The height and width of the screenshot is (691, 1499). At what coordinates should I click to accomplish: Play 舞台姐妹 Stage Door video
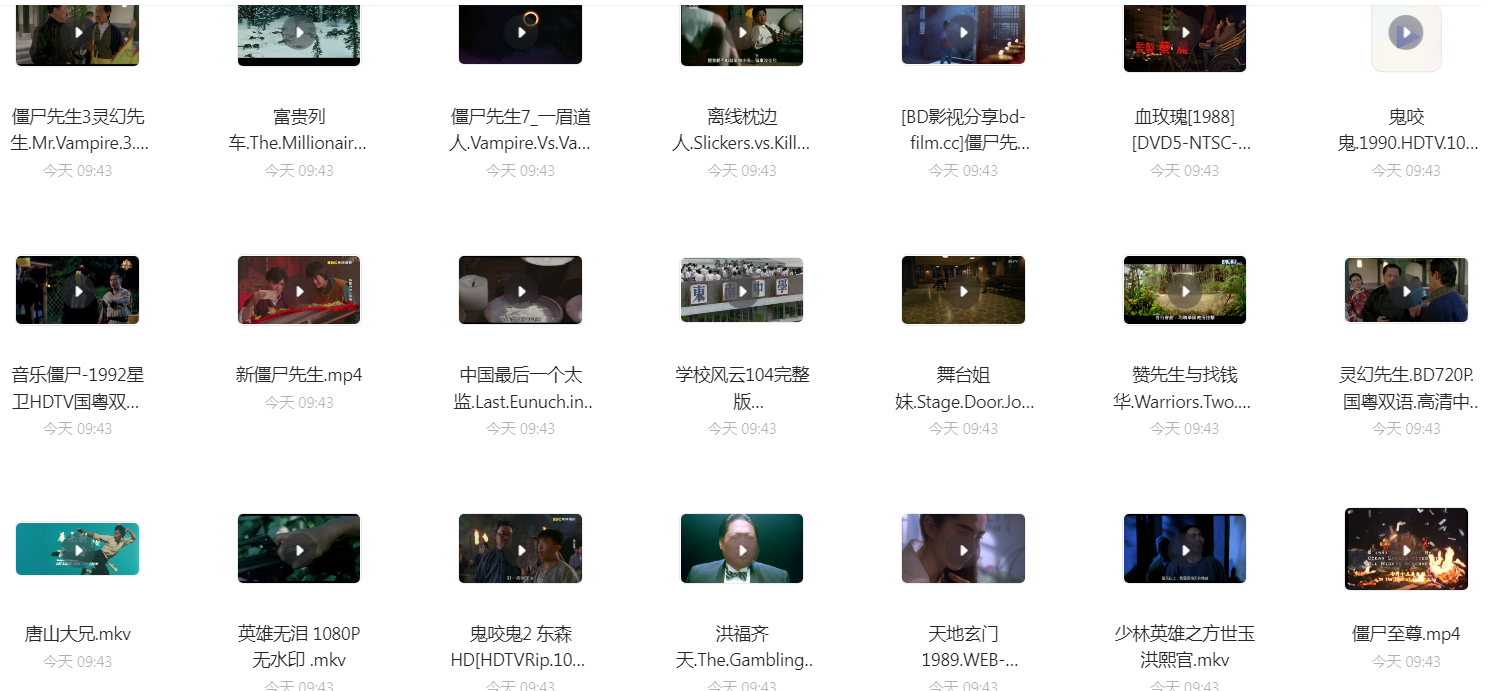click(964, 291)
